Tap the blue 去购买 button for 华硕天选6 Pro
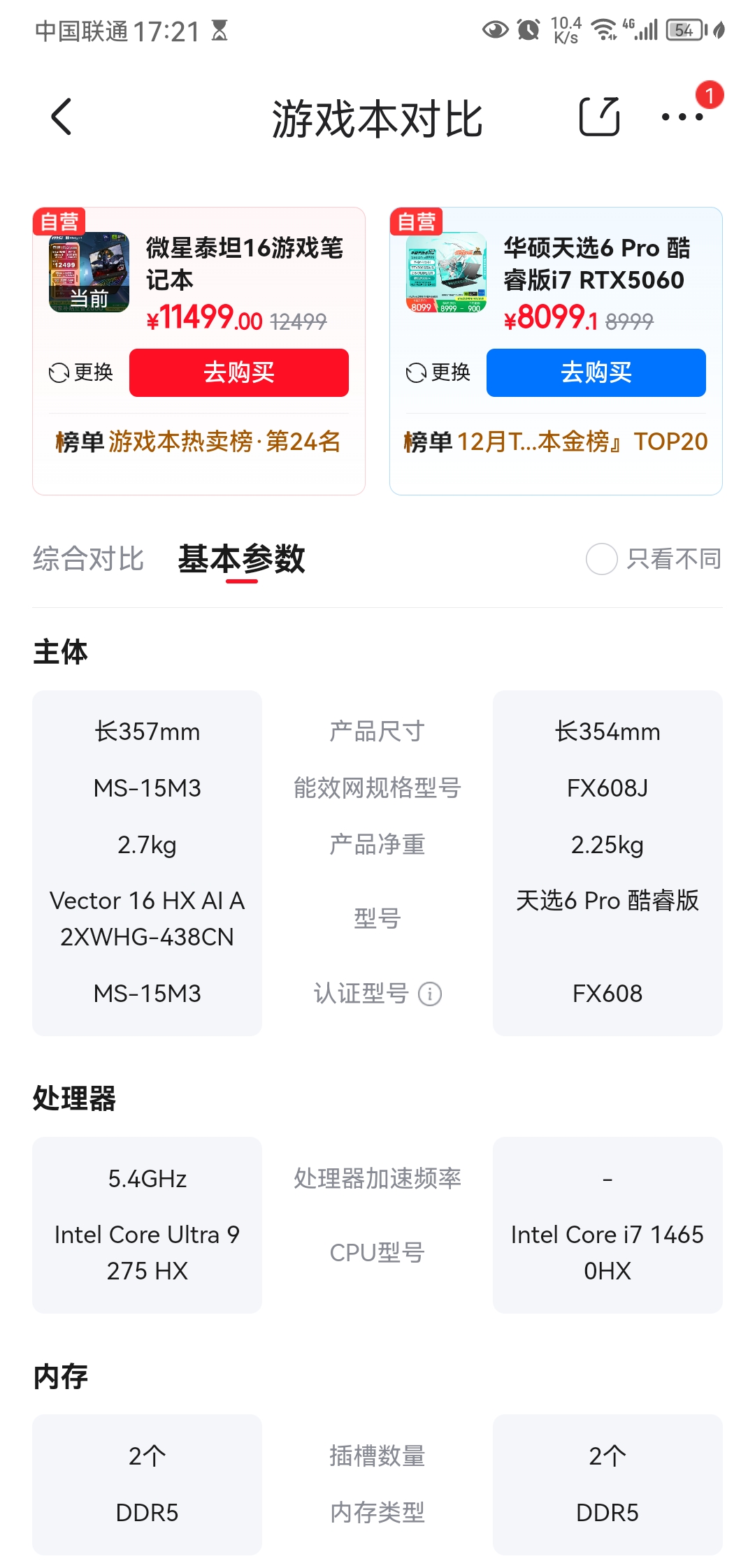The width and height of the screenshot is (755, 1568). click(596, 372)
